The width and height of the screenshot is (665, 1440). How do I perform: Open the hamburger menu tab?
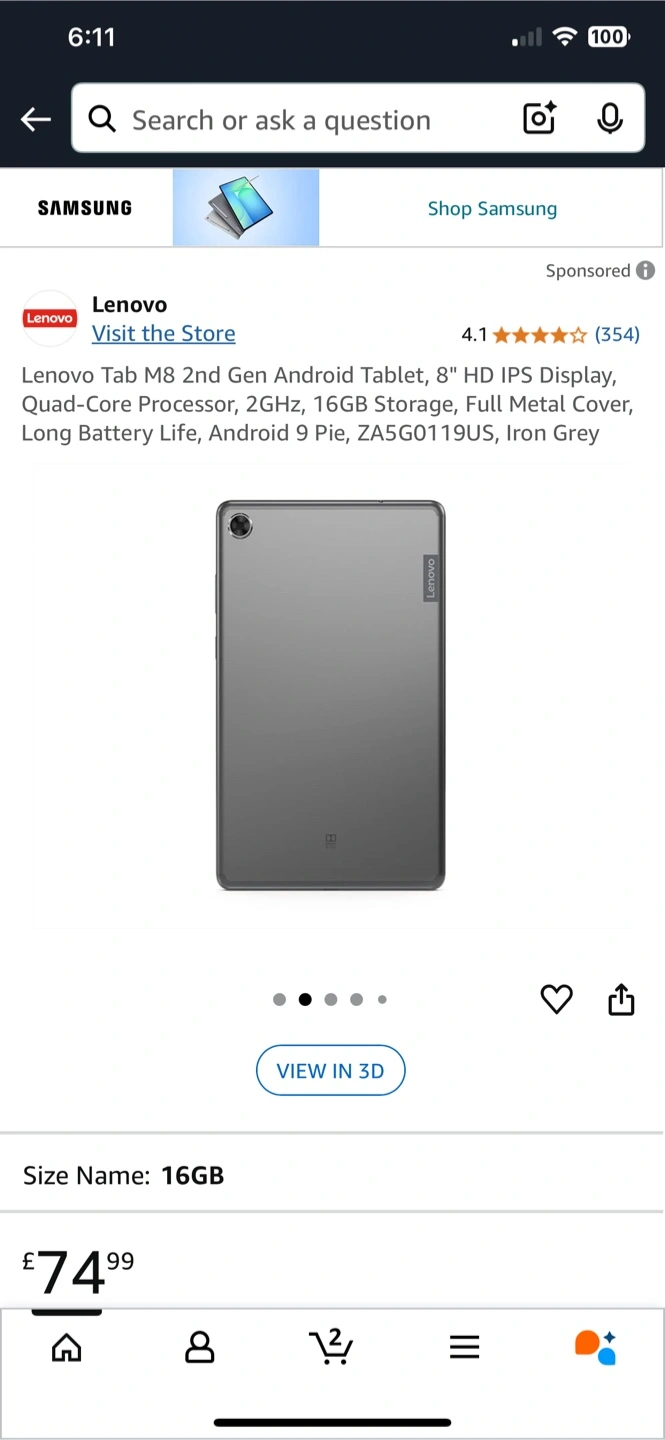(464, 1347)
